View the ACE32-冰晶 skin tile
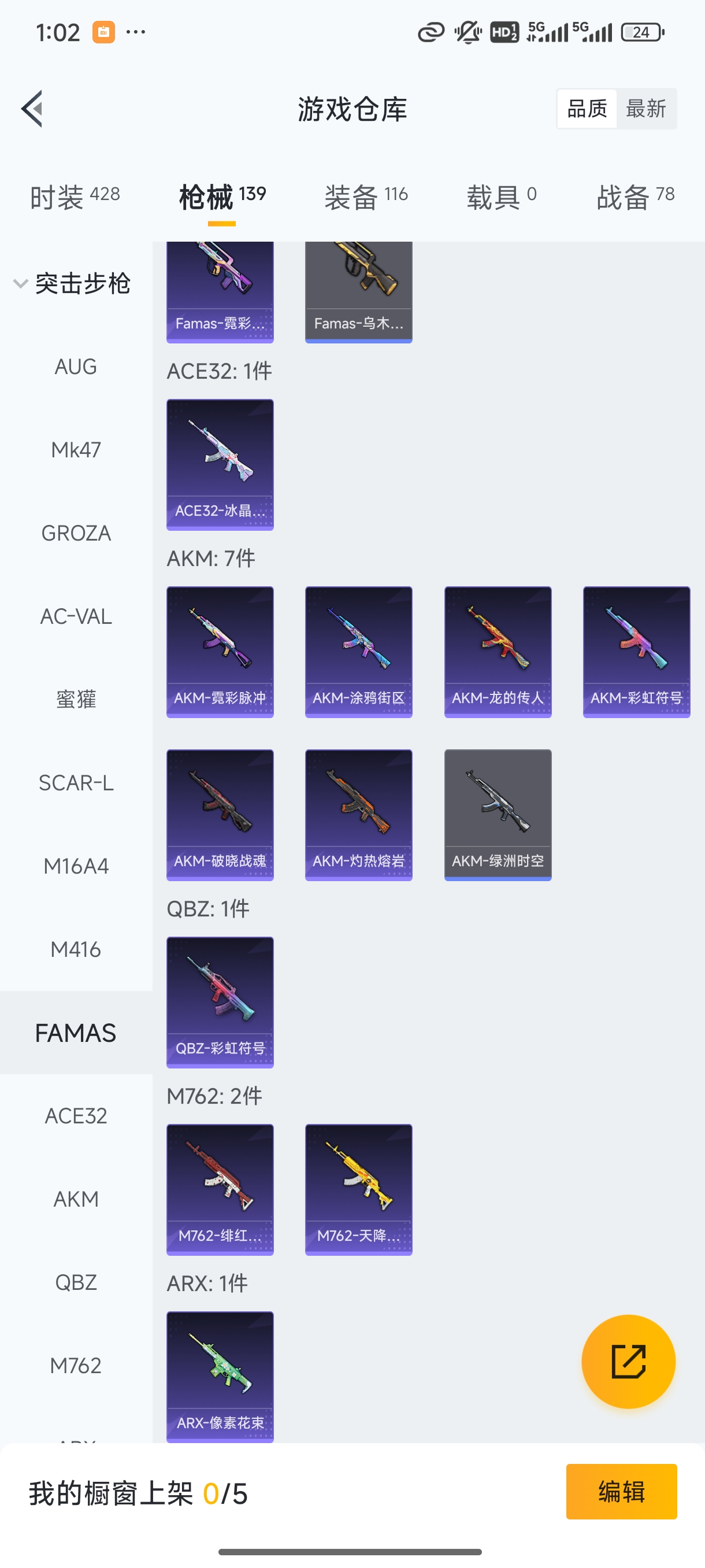Viewport: 705px width, 1568px height. 220,464
